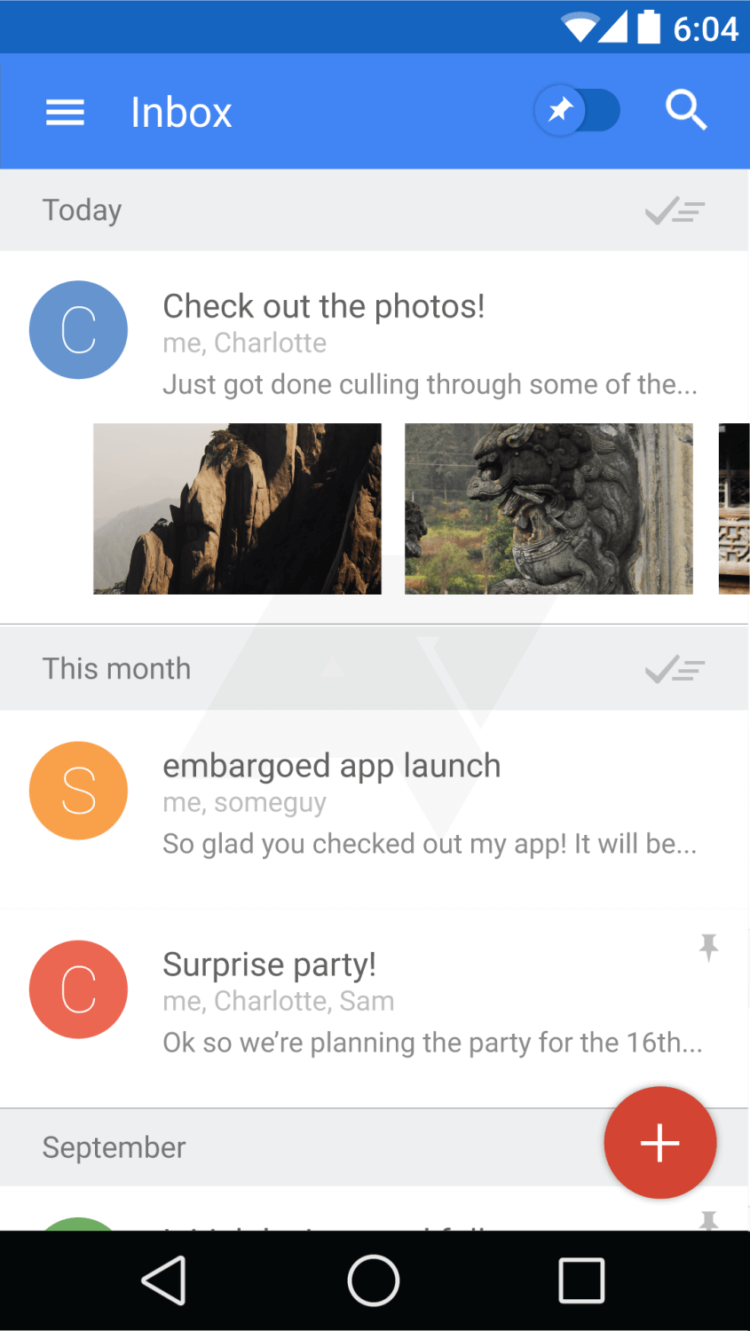Select Charlotte's blue avatar circle
Viewport: 750px width, 1331px height.
pyautogui.click(x=78, y=330)
